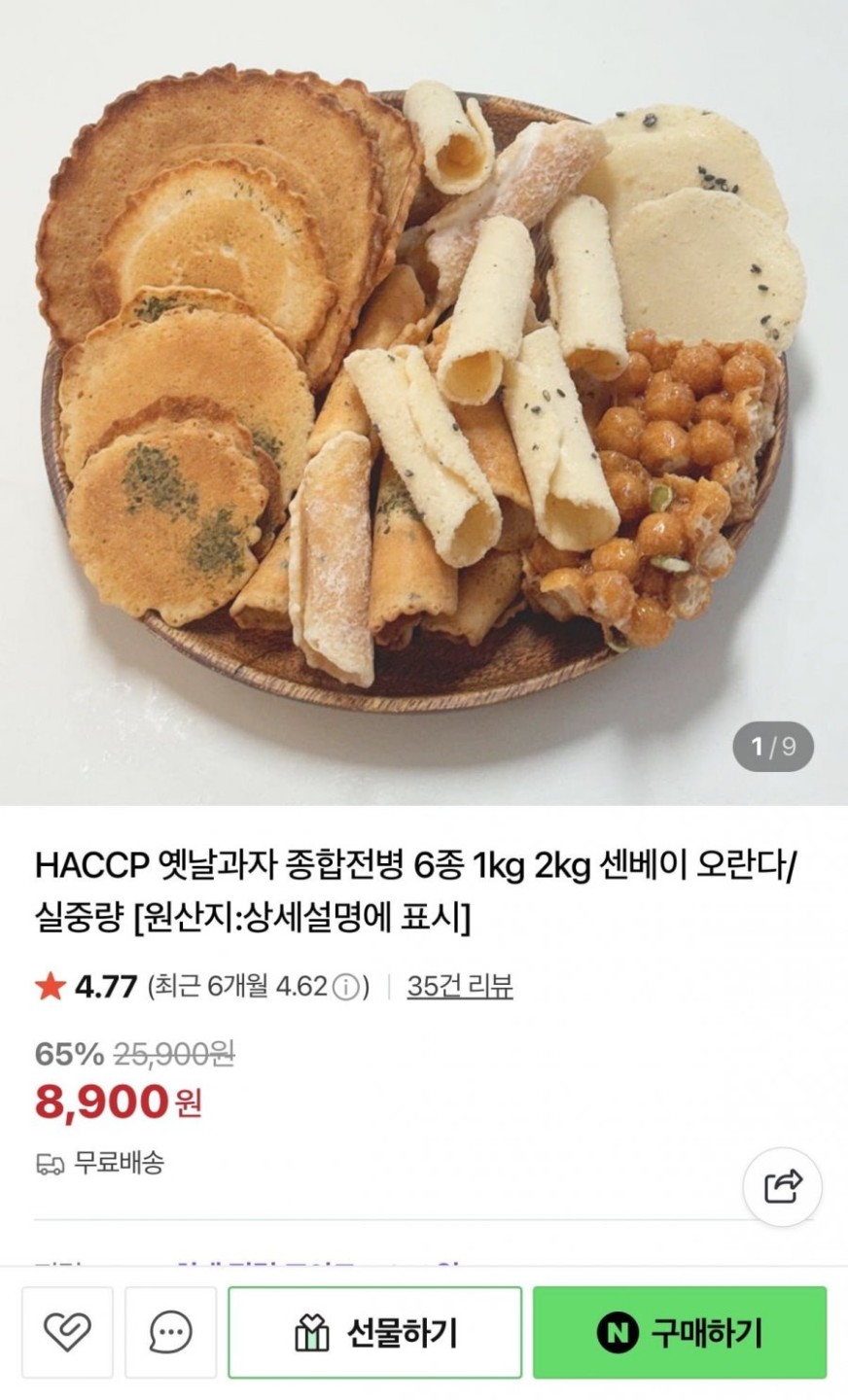Add product to wishlist heart

67,1332
